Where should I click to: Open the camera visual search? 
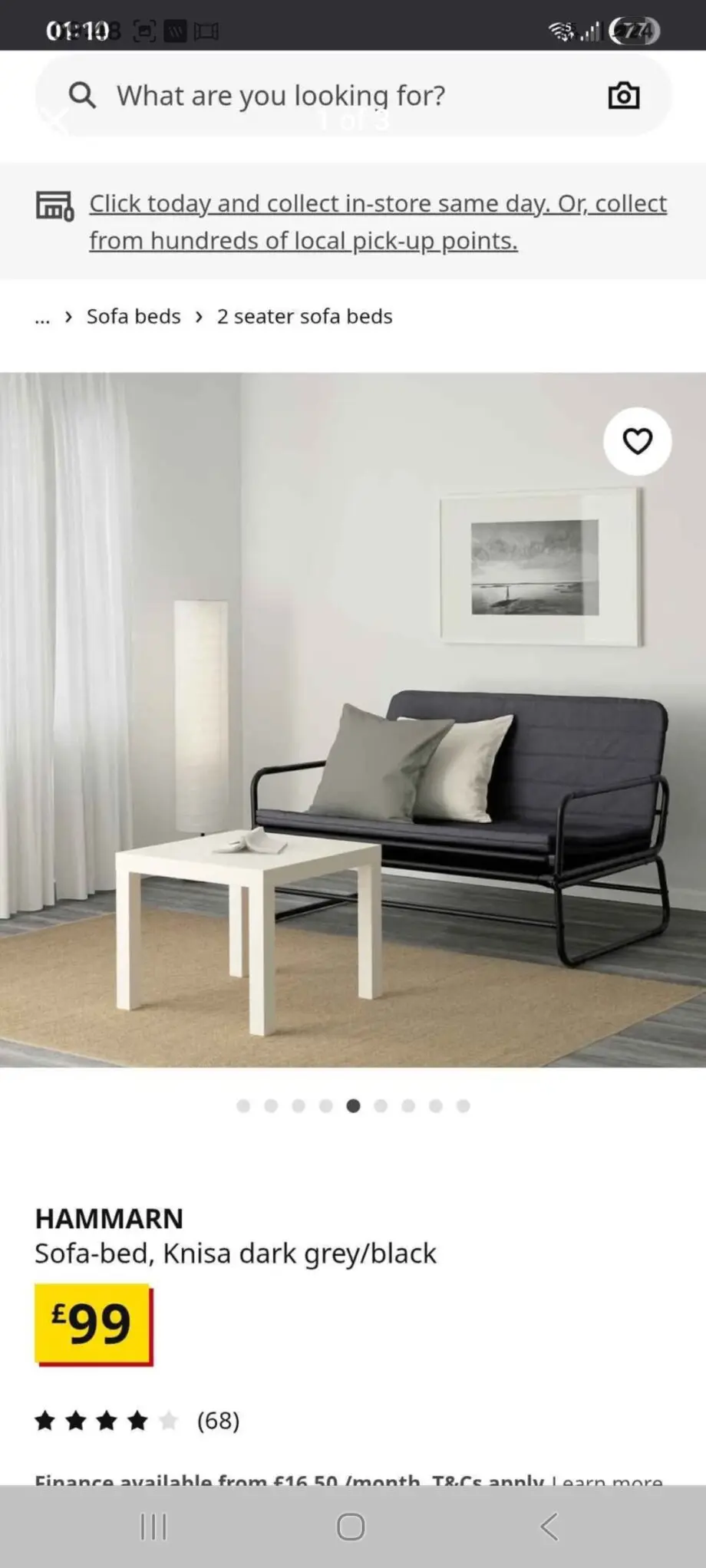pos(623,96)
